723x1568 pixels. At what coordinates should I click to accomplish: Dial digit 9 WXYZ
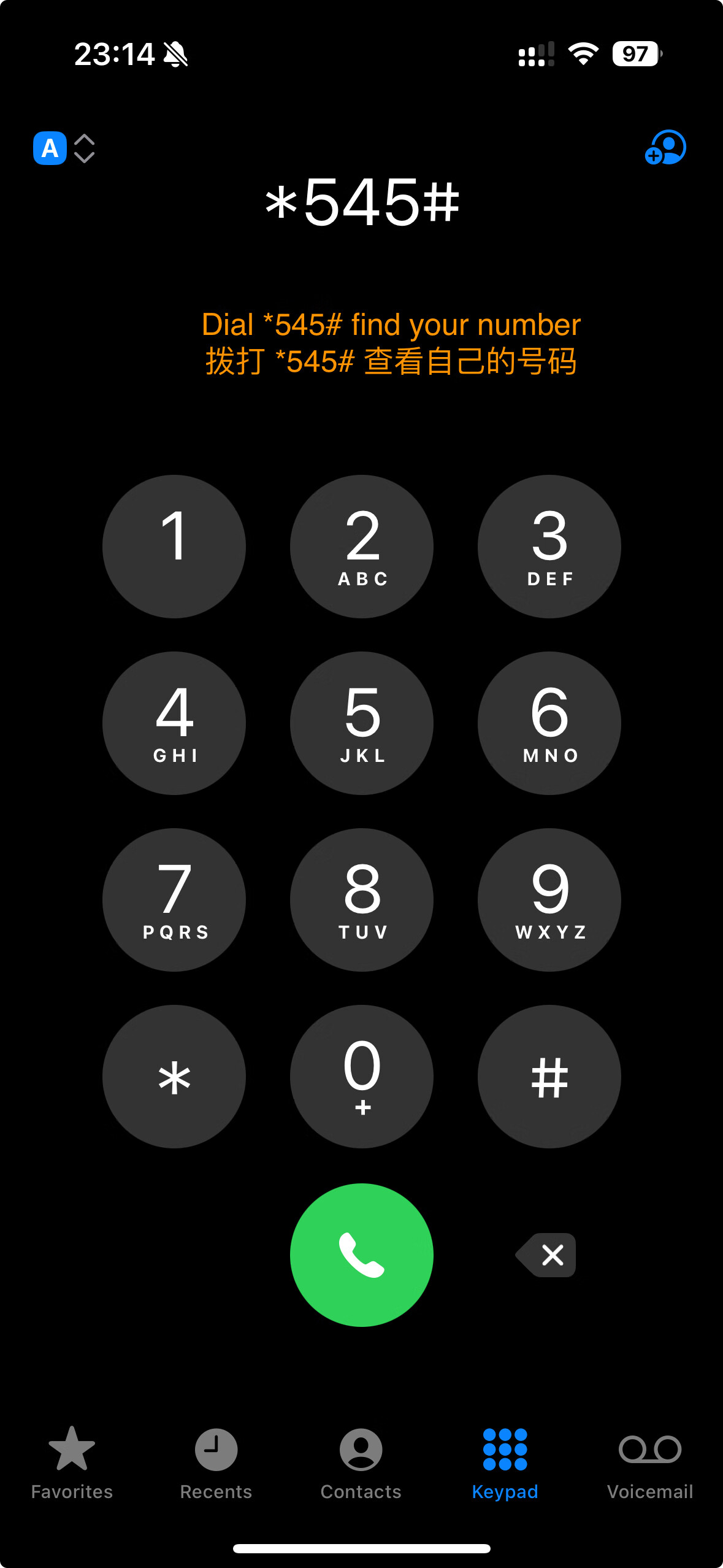point(549,899)
